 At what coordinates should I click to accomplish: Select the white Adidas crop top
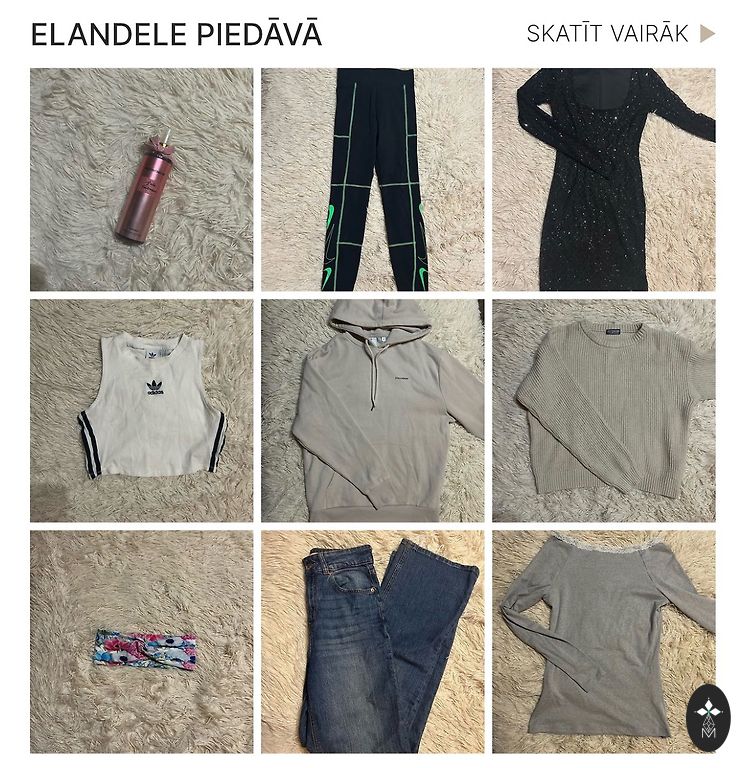pos(141,410)
